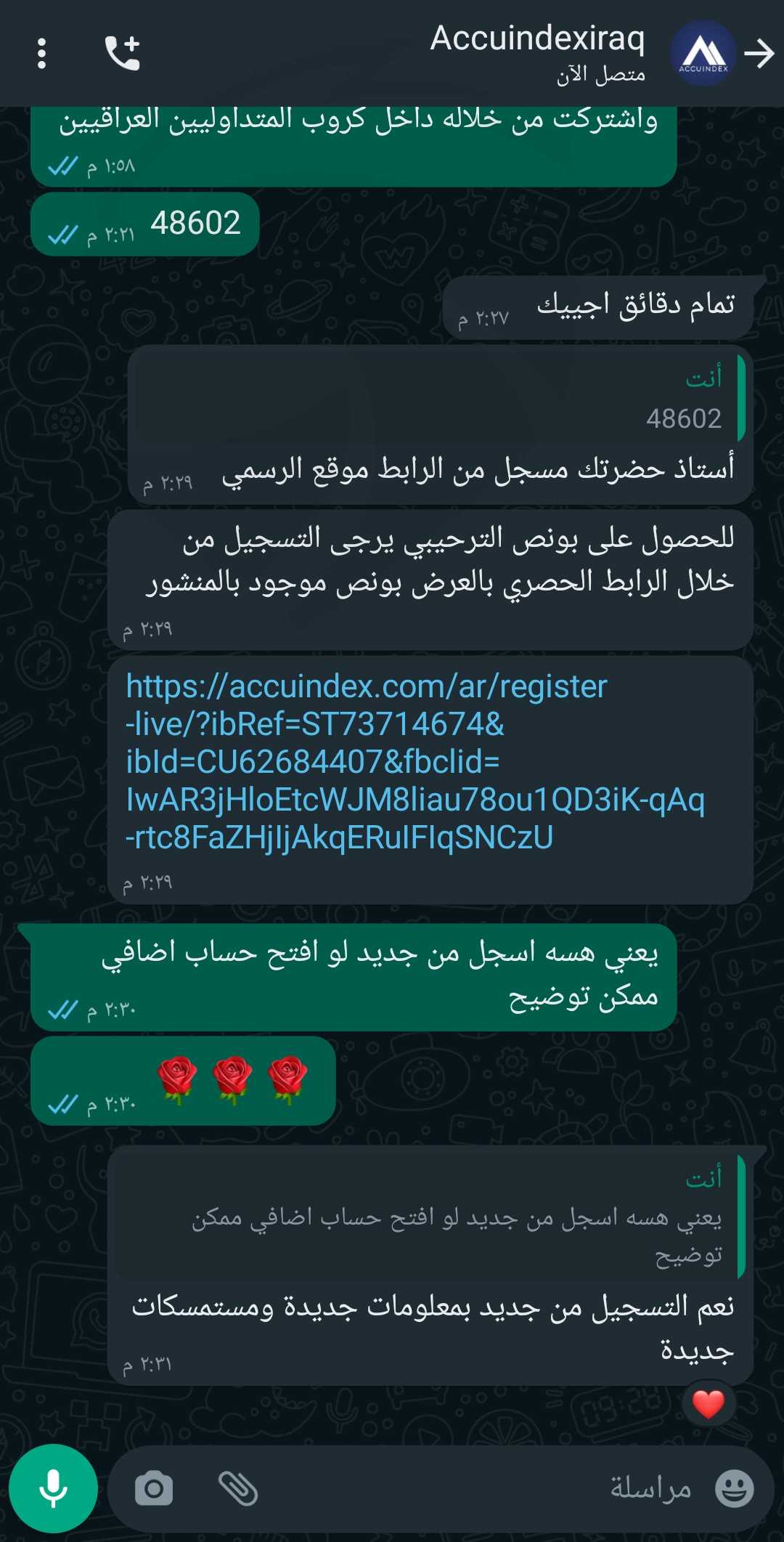Open the camera from message bar
Image resolution: width=784 pixels, height=1542 pixels.
[x=154, y=1489]
